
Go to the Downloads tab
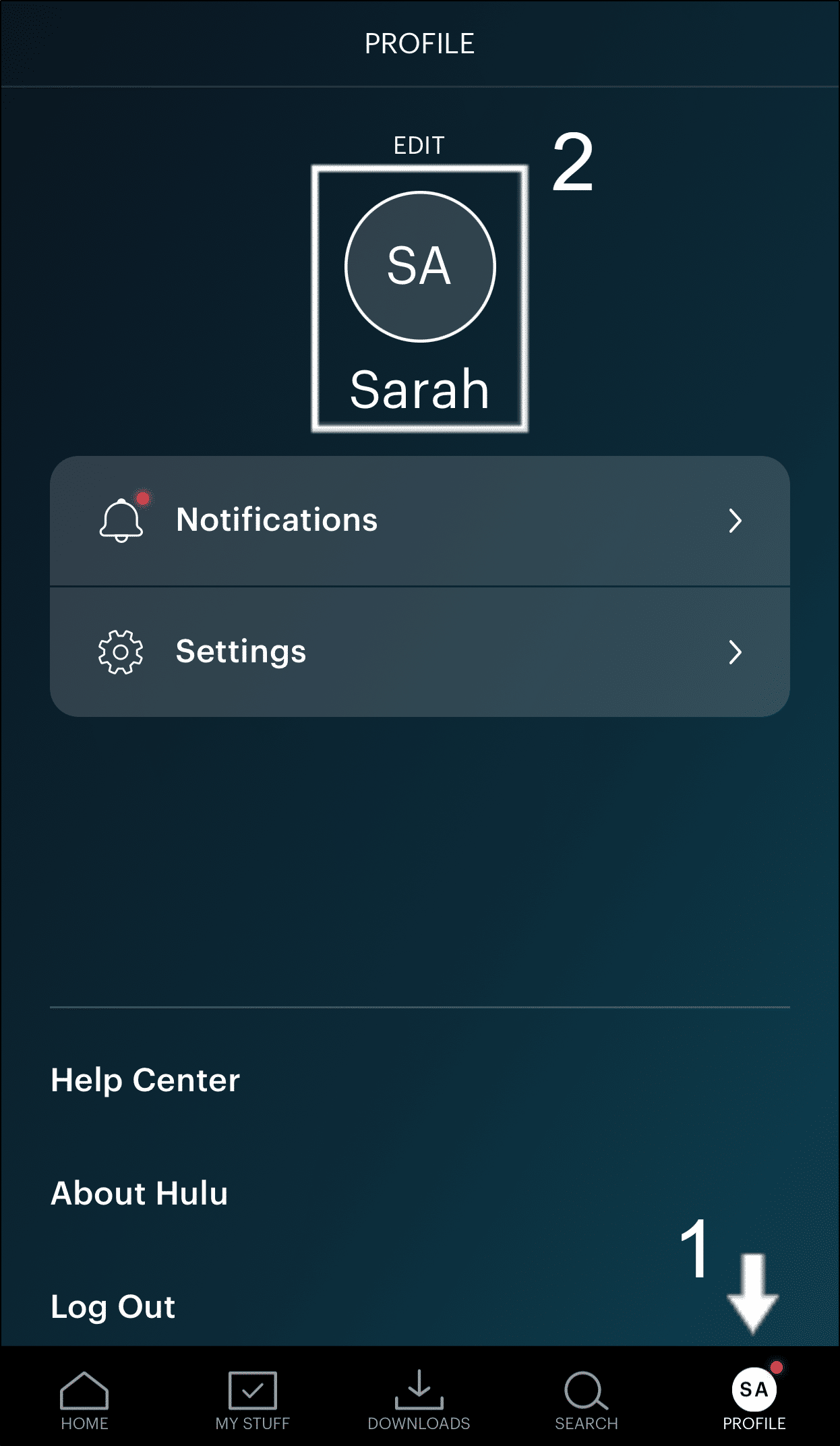[x=419, y=1400]
